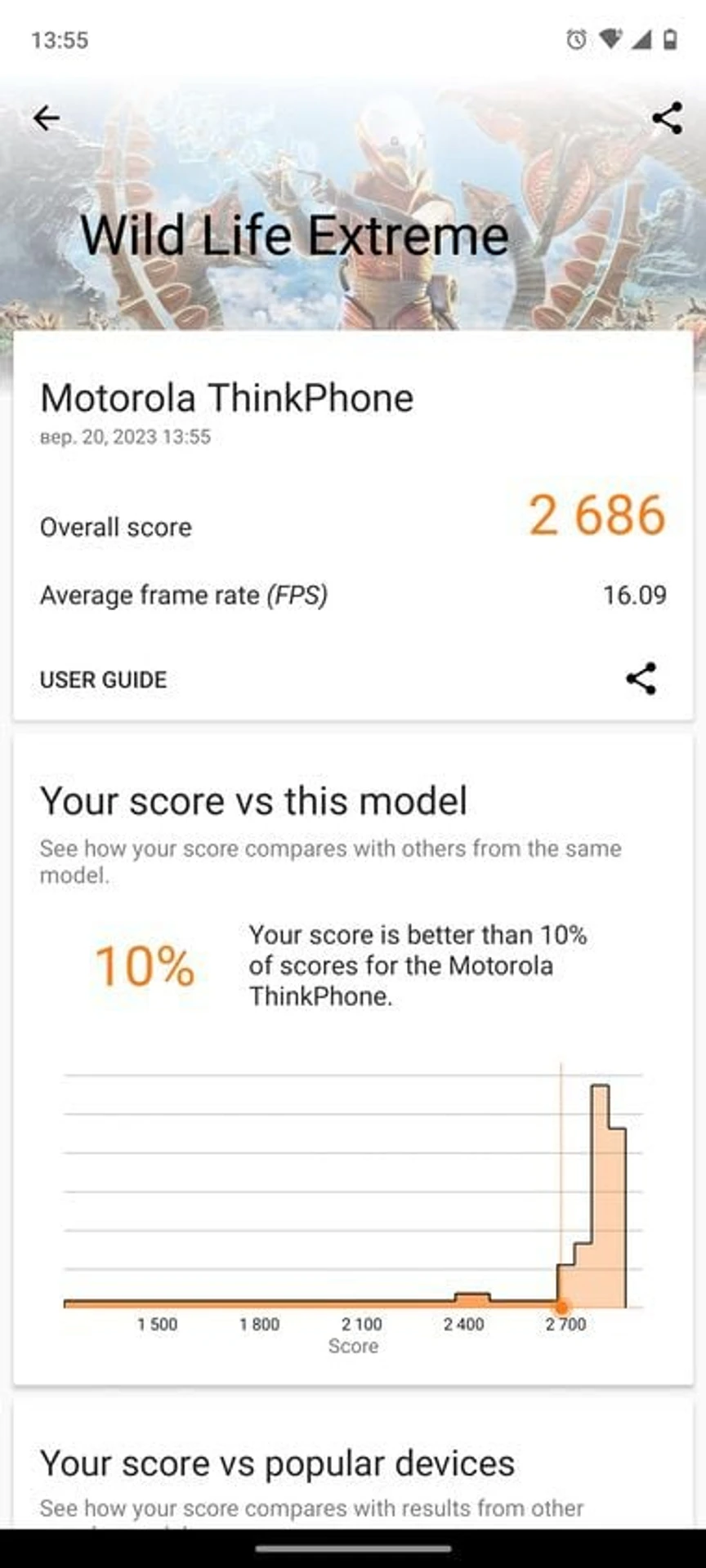Go back using the top arrow
The height and width of the screenshot is (1568, 706).
tap(47, 118)
